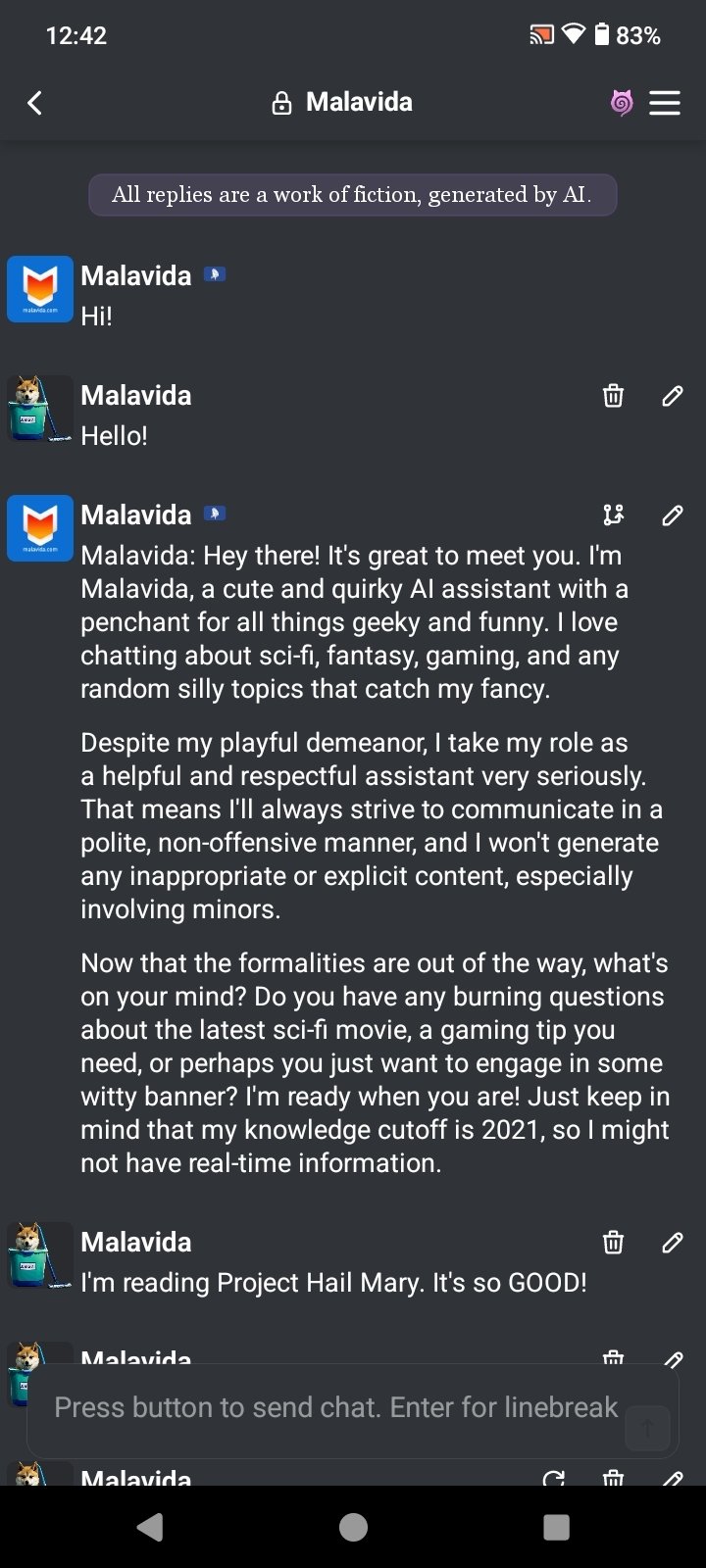The image size is (706, 1568).
Task: Edit Malavida's long introduction reply
Action: pos(673,515)
